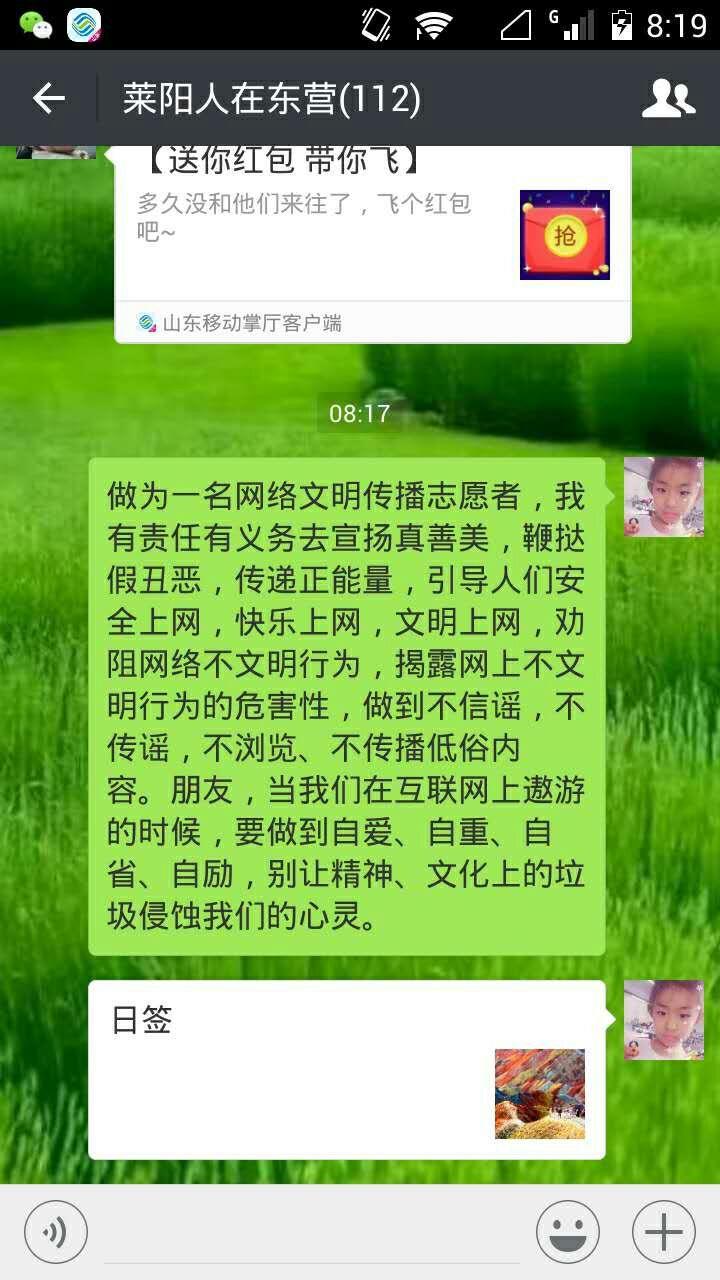Open the 送你红包 带你飞 shared card
Image resolution: width=720 pixels, height=1280 pixels.
373,244
